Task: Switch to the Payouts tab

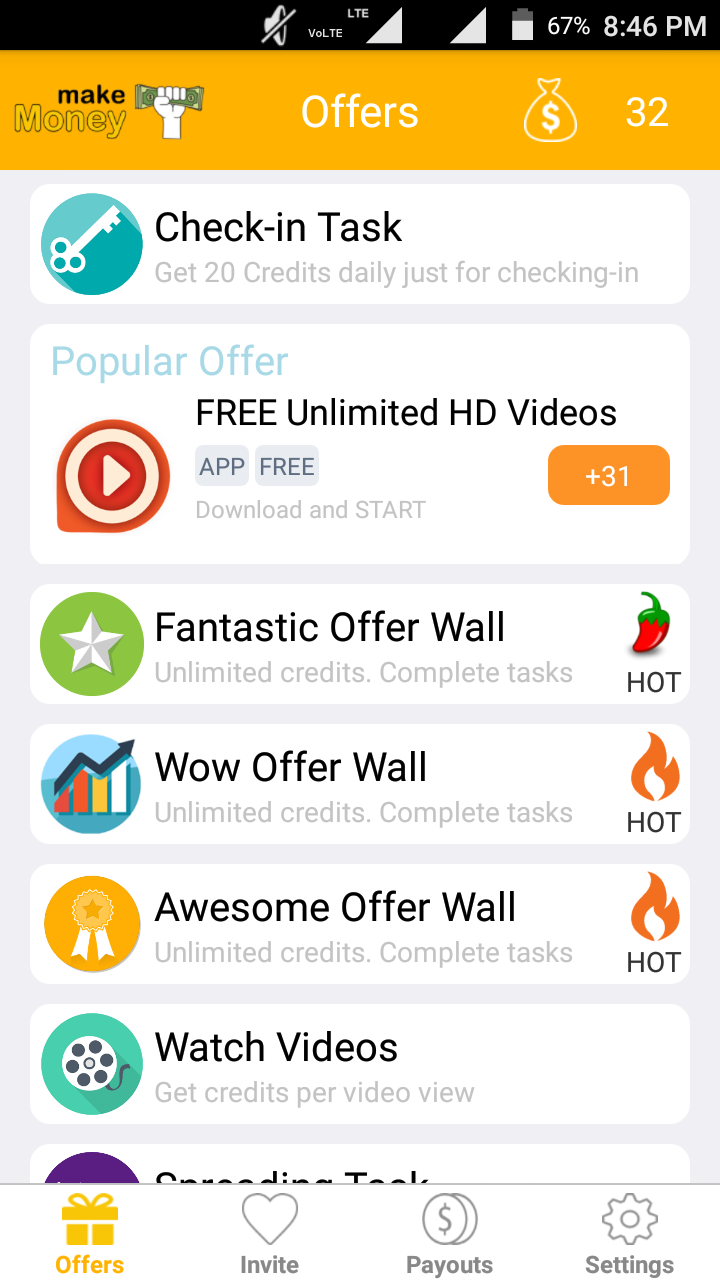Action: (449, 1234)
